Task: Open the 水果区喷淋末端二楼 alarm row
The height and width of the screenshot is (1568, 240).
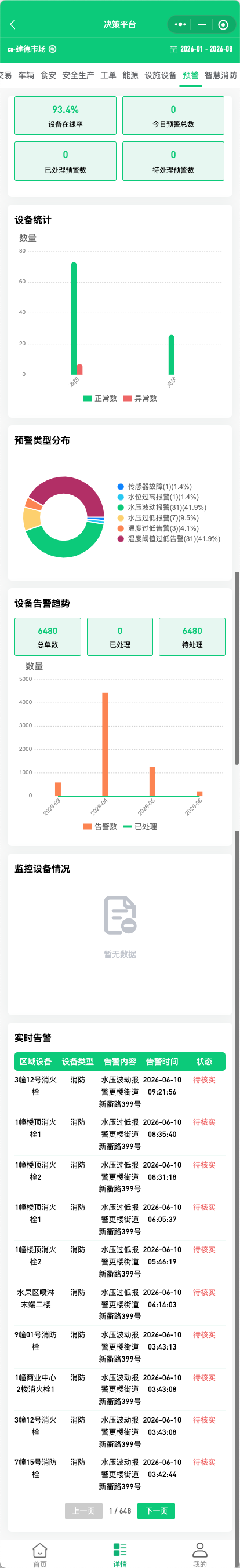Action: tap(120, 1304)
